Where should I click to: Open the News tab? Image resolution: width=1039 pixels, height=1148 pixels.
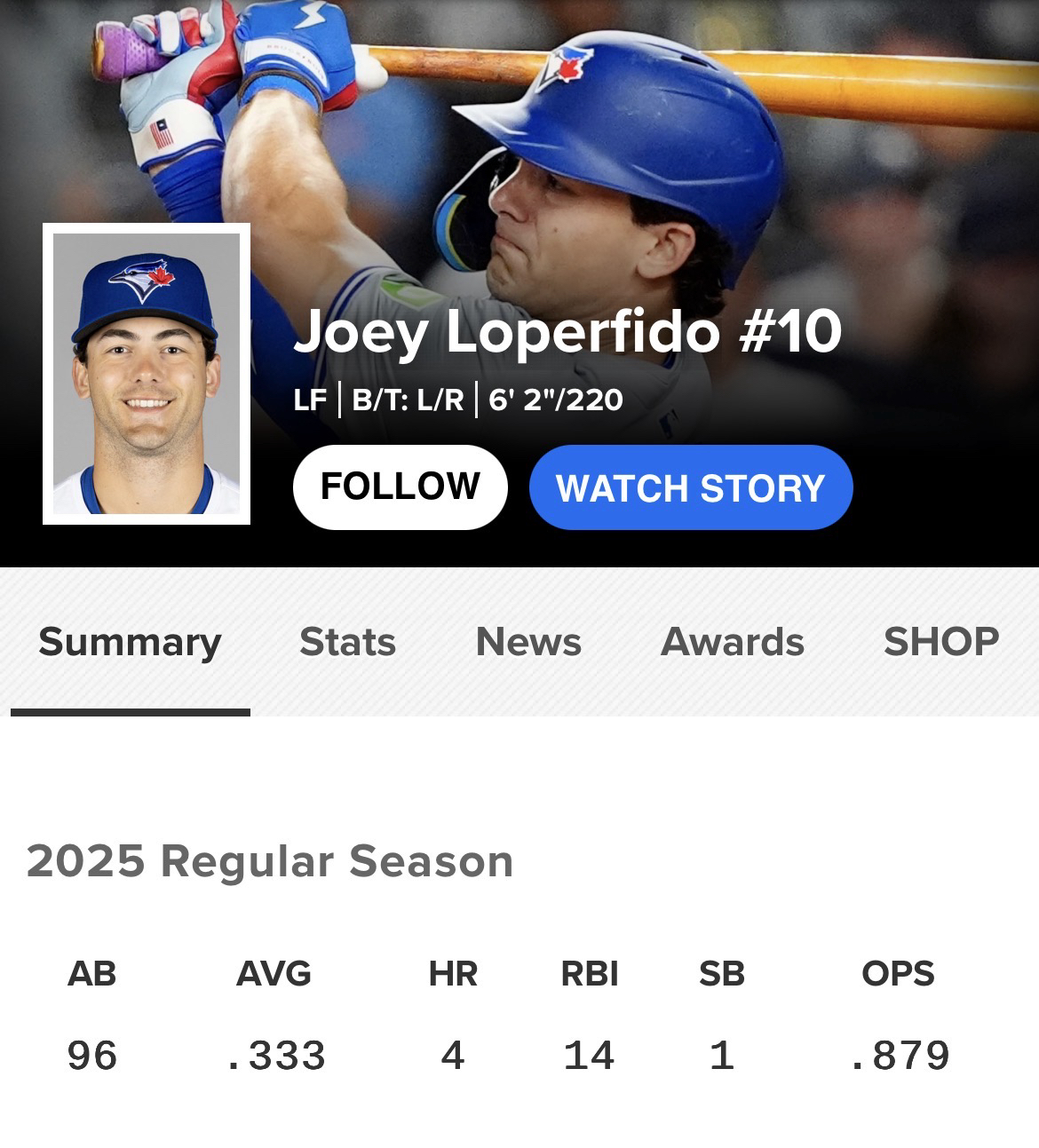528,642
